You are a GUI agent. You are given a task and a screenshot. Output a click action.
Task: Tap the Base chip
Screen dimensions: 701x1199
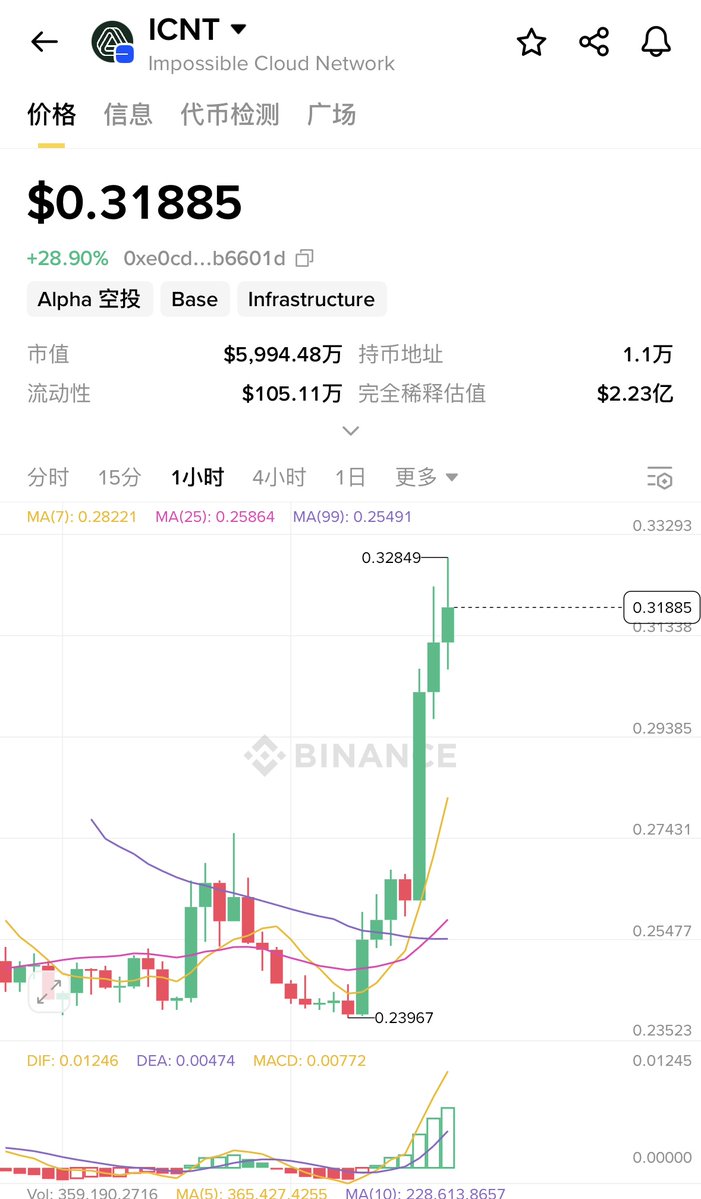(195, 299)
